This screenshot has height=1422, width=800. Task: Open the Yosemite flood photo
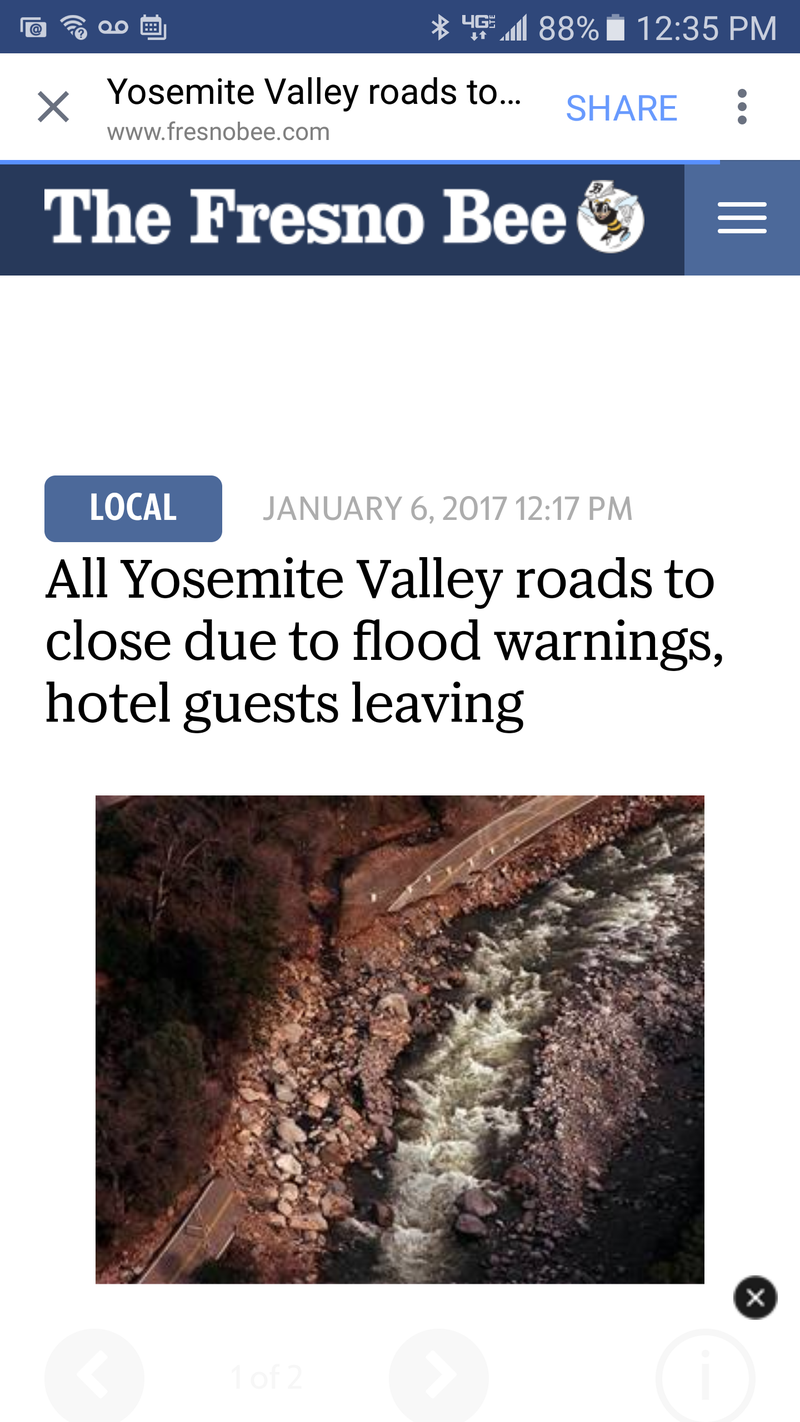(400, 1039)
